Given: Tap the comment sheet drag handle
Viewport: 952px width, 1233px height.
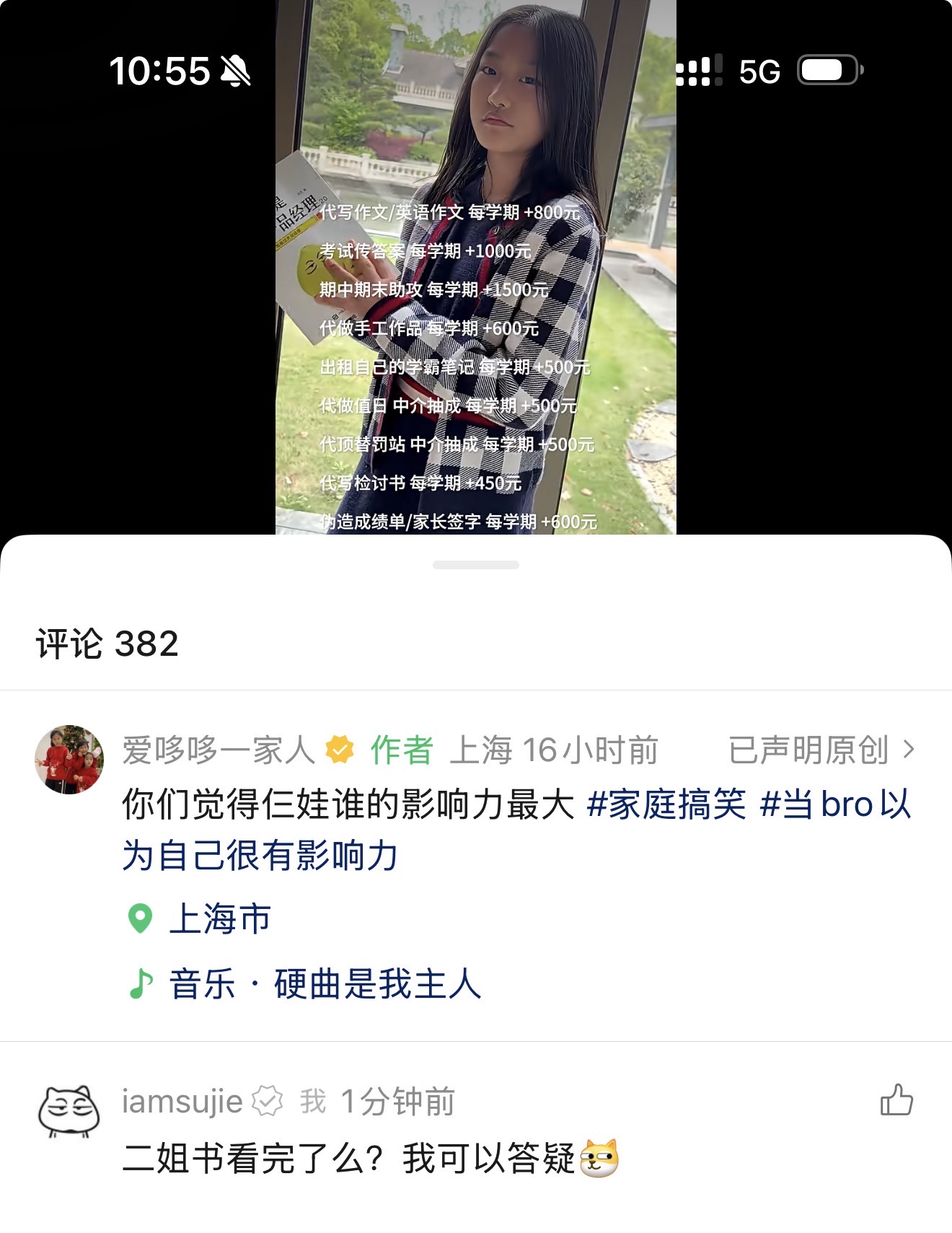Looking at the screenshot, I should pyautogui.click(x=476, y=565).
